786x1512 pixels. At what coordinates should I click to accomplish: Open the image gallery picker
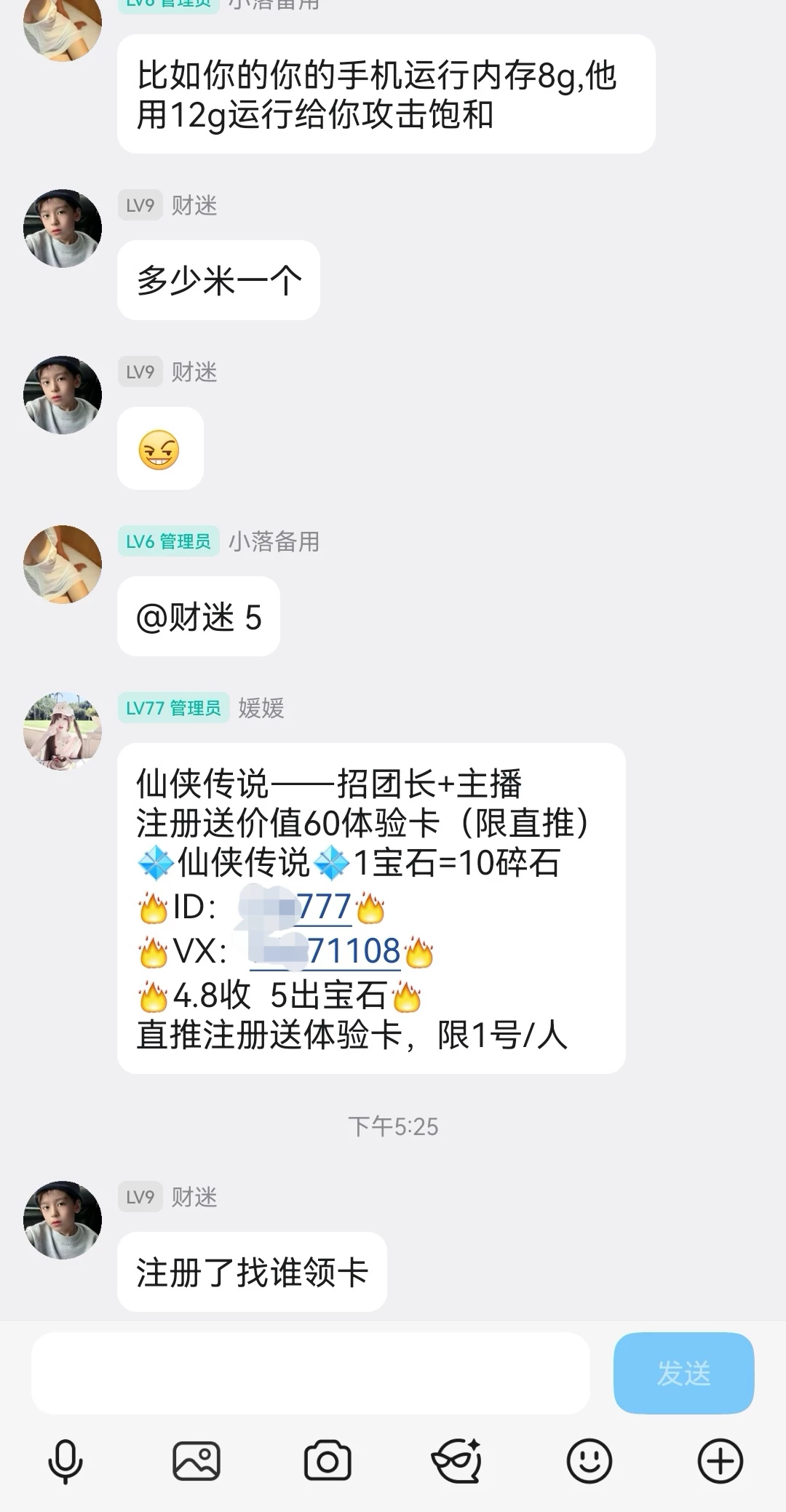pyautogui.click(x=196, y=1461)
